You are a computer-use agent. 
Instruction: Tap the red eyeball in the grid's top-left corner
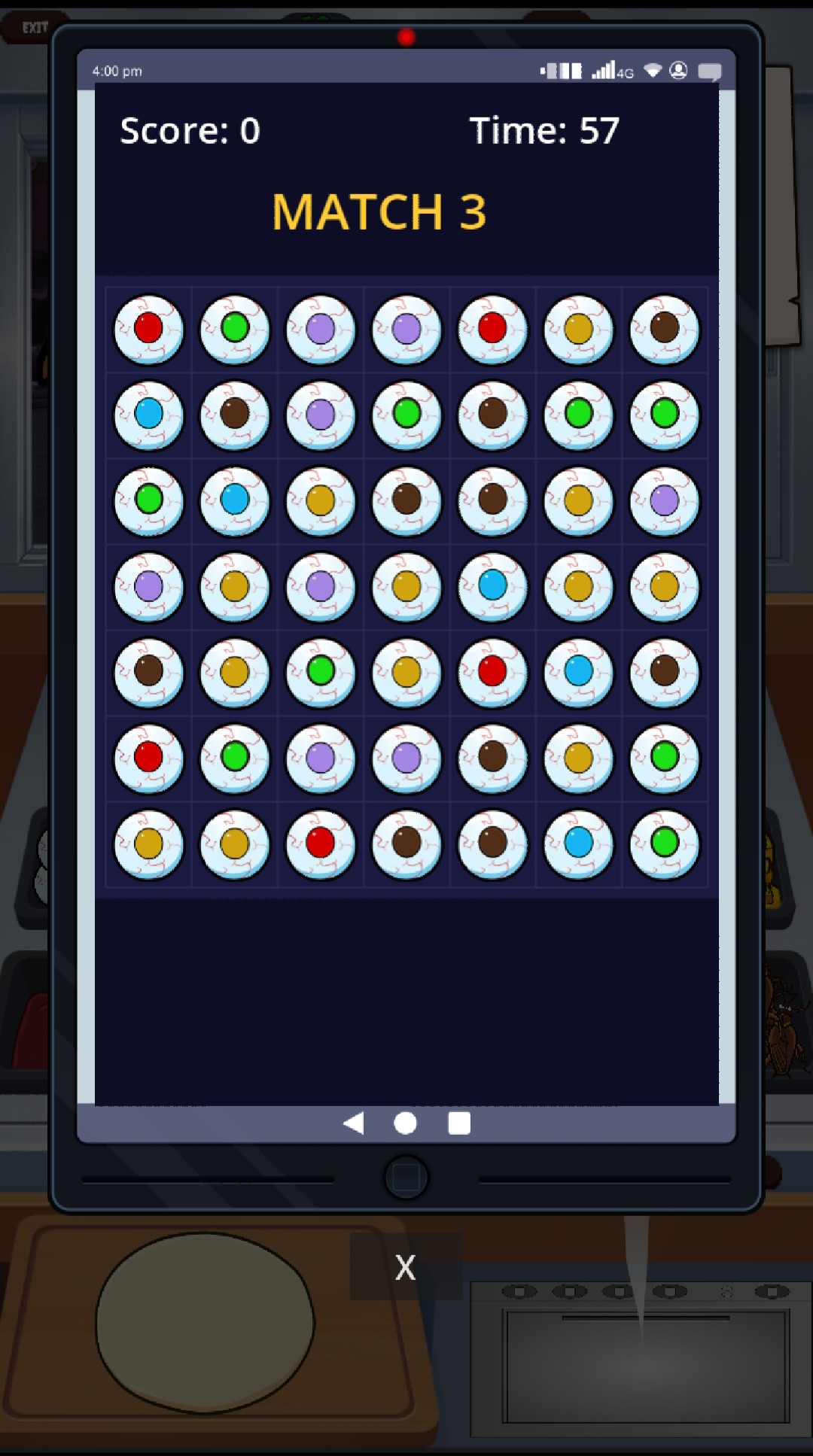tap(148, 330)
